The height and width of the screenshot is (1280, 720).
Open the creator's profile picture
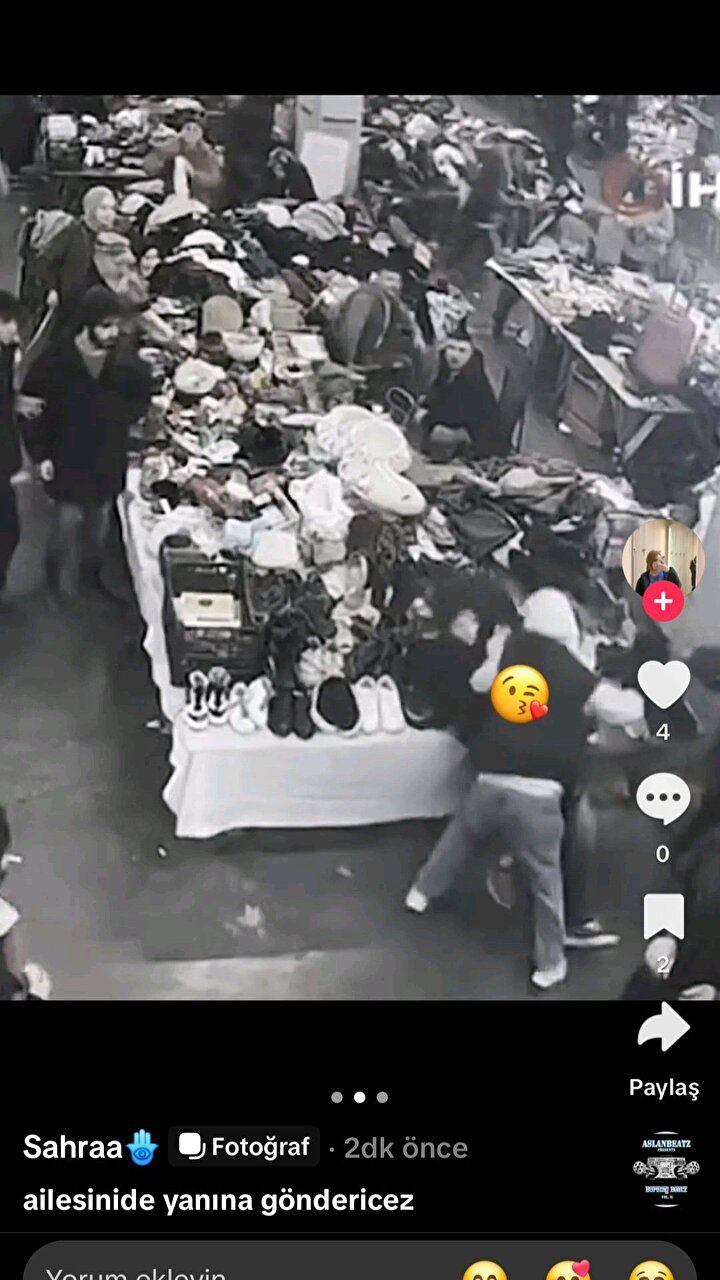coord(663,558)
